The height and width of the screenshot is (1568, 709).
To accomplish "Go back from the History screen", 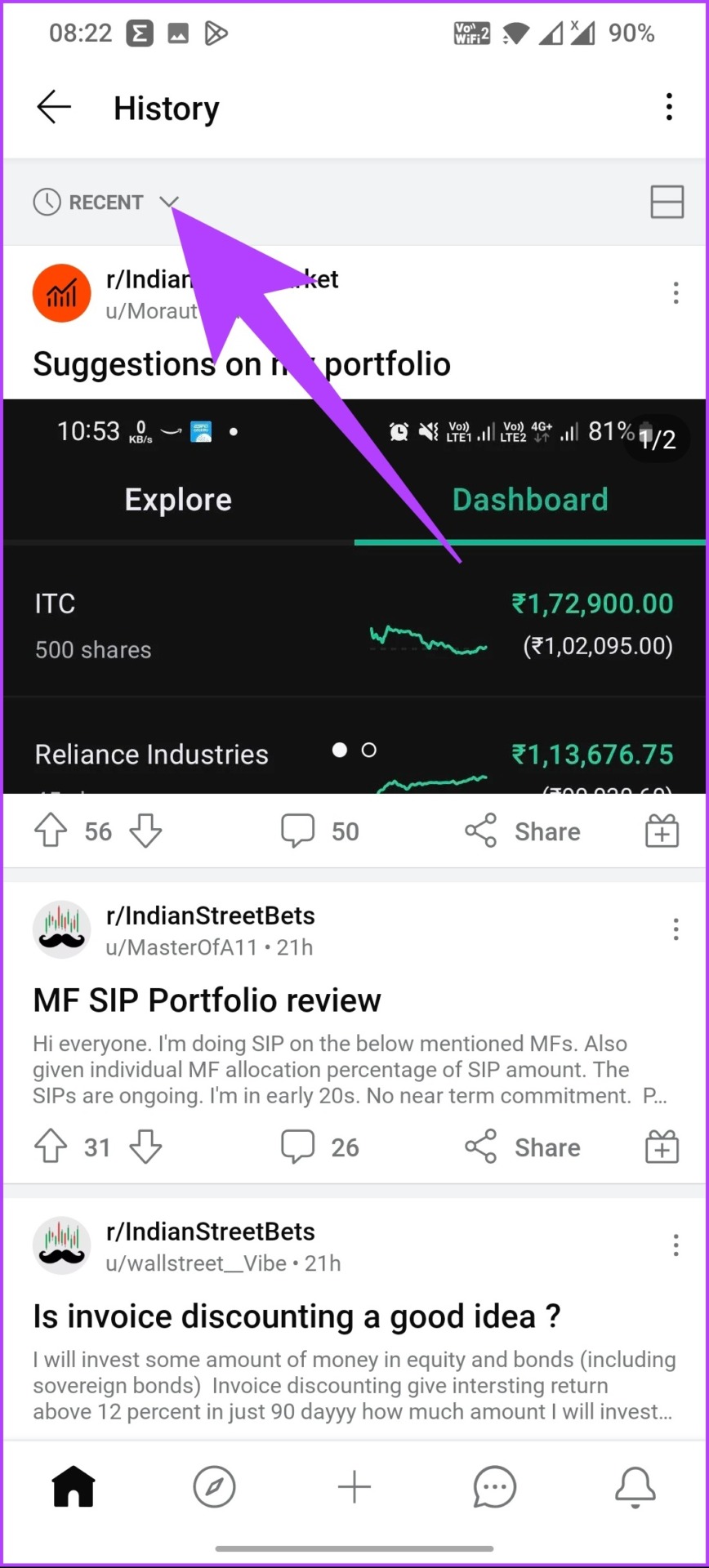I will pyautogui.click(x=54, y=108).
